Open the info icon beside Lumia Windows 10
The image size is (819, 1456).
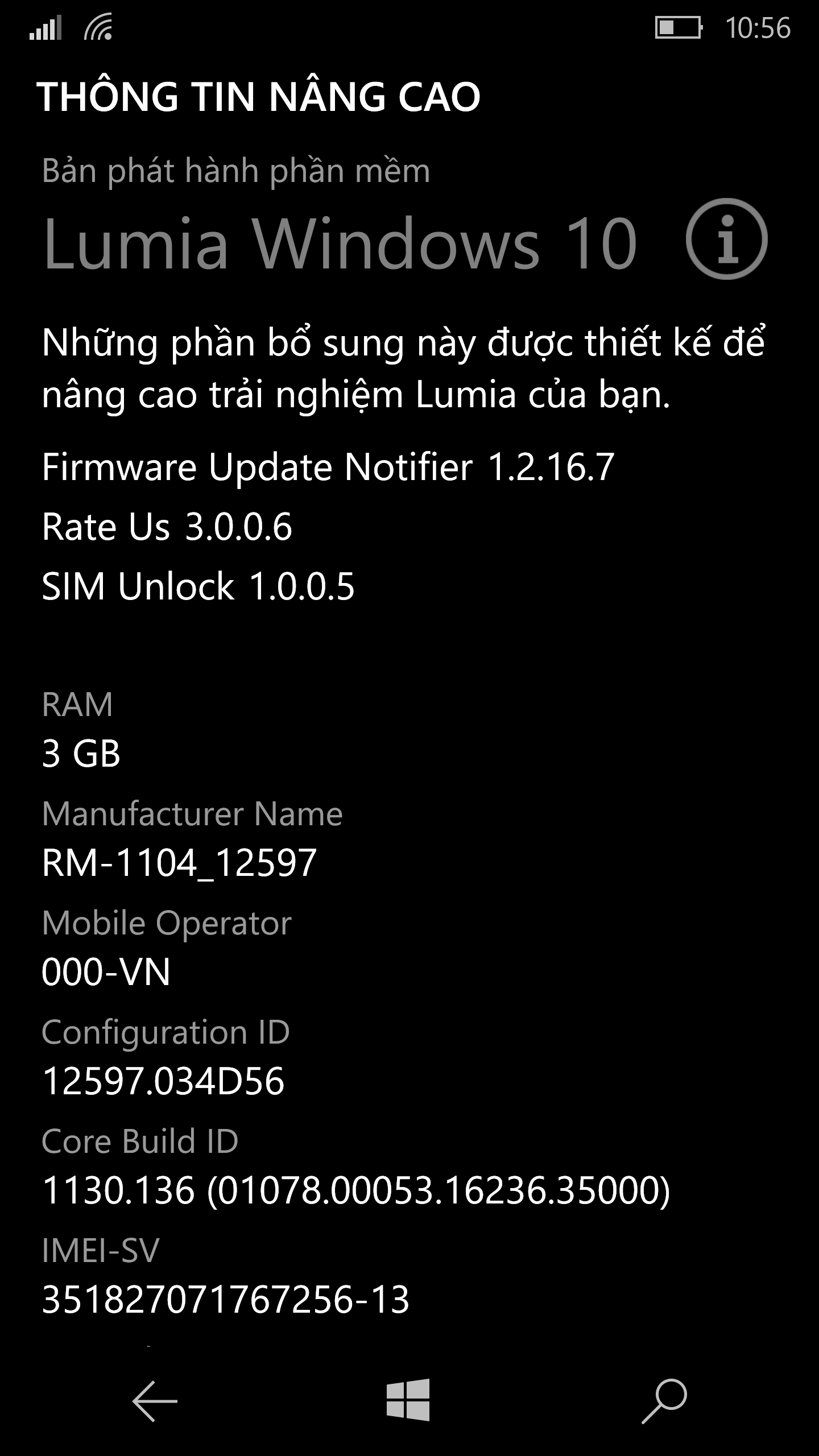click(726, 239)
